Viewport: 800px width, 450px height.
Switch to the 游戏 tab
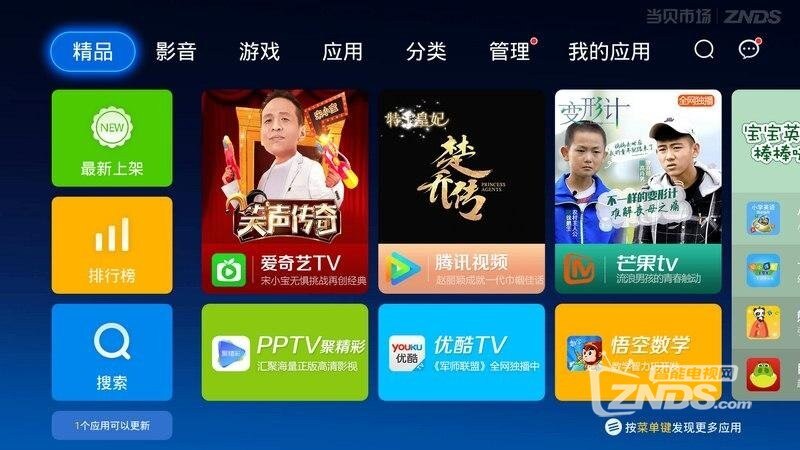pyautogui.click(x=259, y=52)
